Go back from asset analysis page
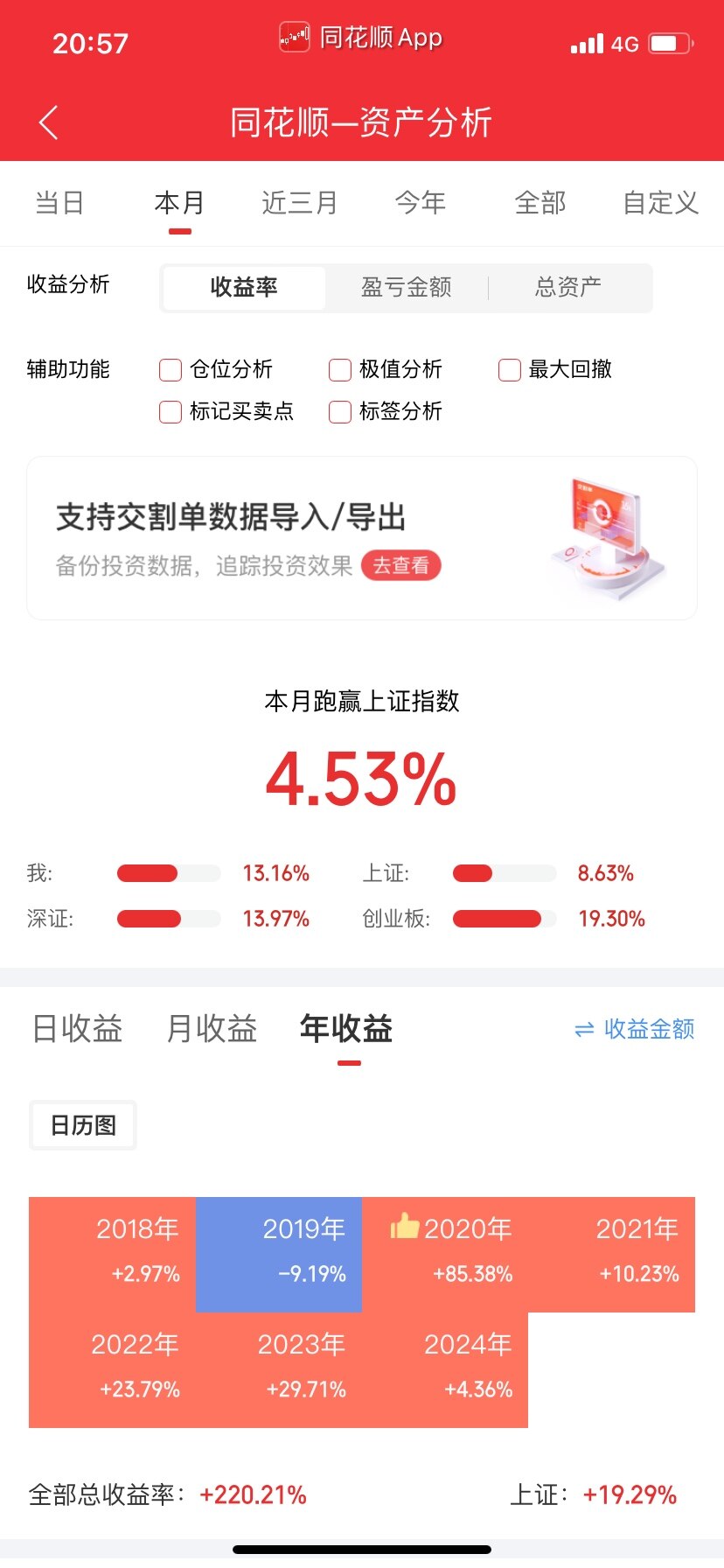The width and height of the screenshot is (724, 1568). (49, 122)
